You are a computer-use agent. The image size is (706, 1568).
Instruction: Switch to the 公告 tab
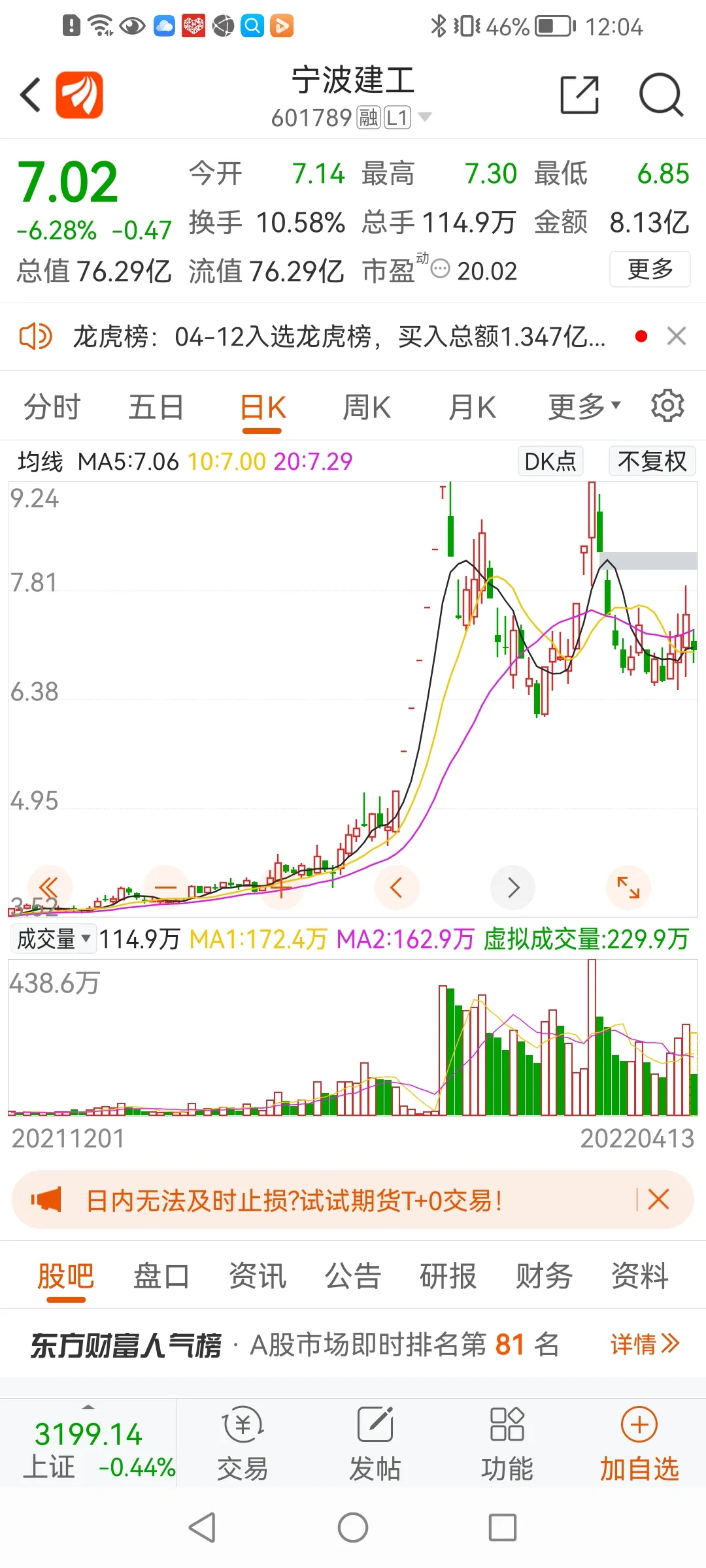353,1277
